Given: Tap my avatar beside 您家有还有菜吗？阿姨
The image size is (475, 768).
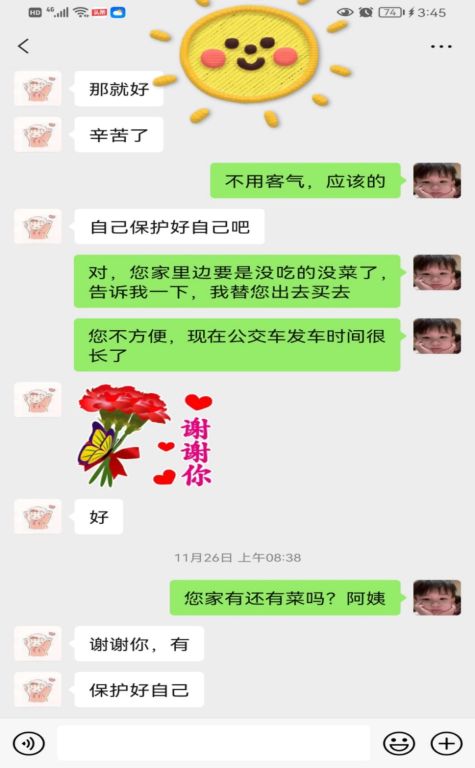Looking at the screenshot, I should click(437, 598).
